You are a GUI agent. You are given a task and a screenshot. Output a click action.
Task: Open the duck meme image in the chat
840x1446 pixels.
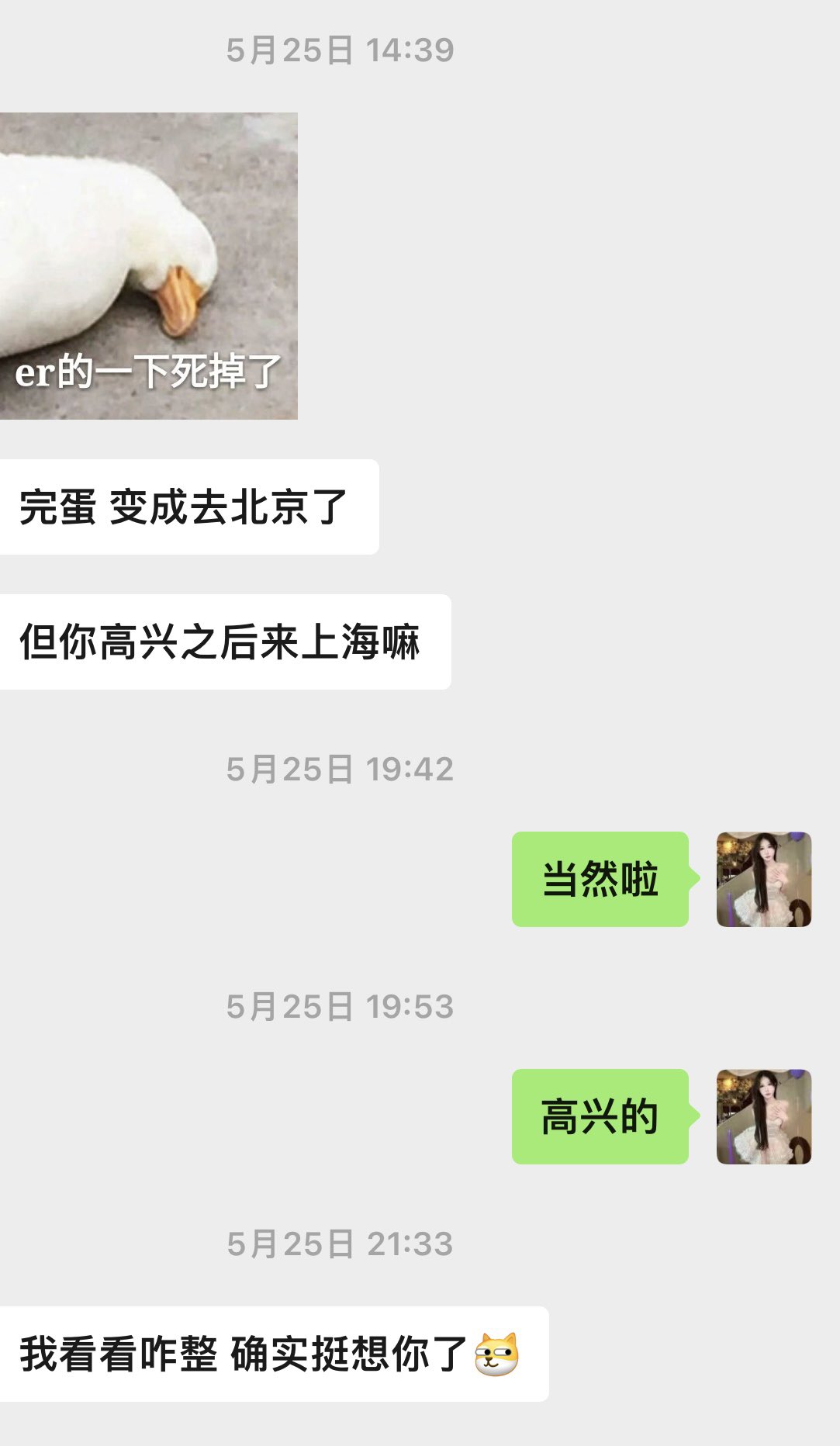(147, 265)
